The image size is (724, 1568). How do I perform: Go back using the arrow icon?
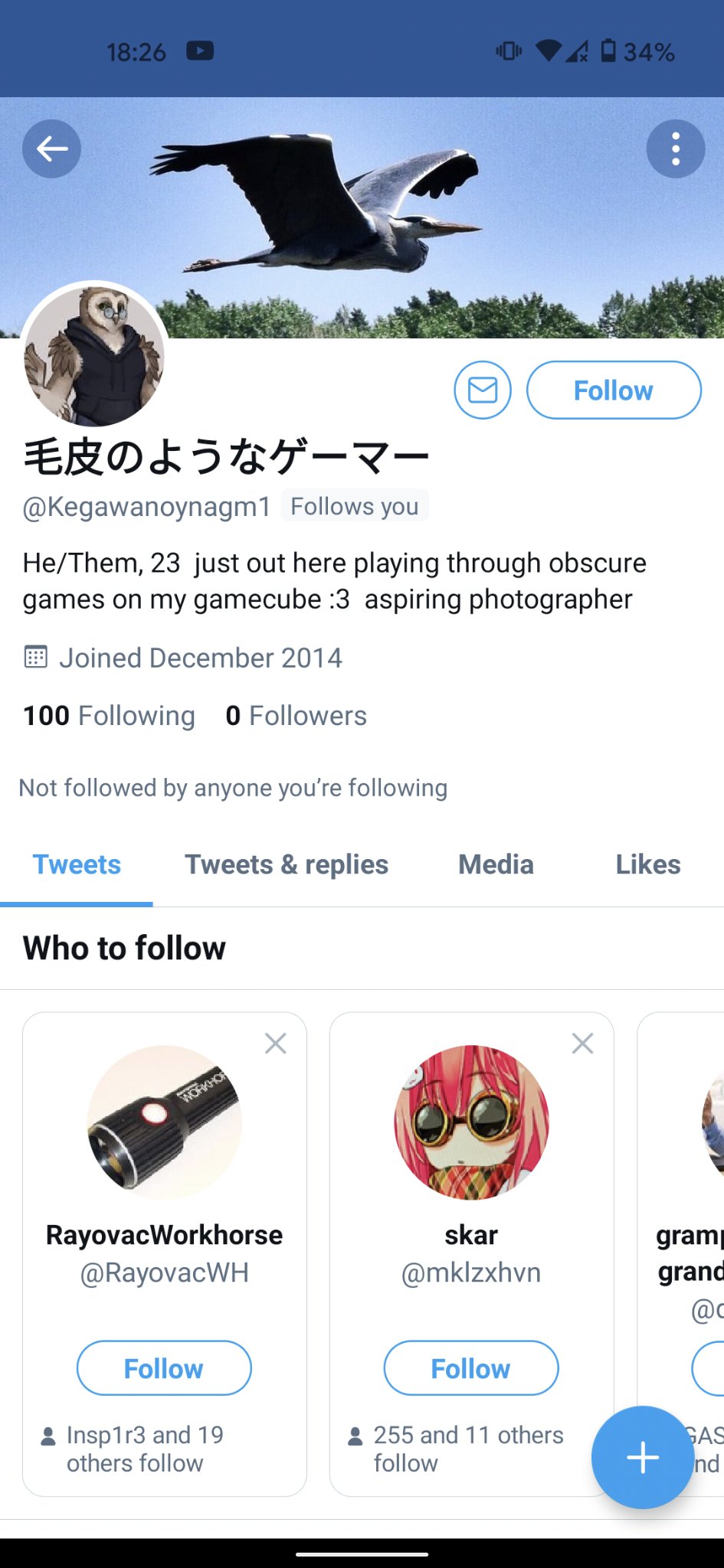[x=51, y=149]
